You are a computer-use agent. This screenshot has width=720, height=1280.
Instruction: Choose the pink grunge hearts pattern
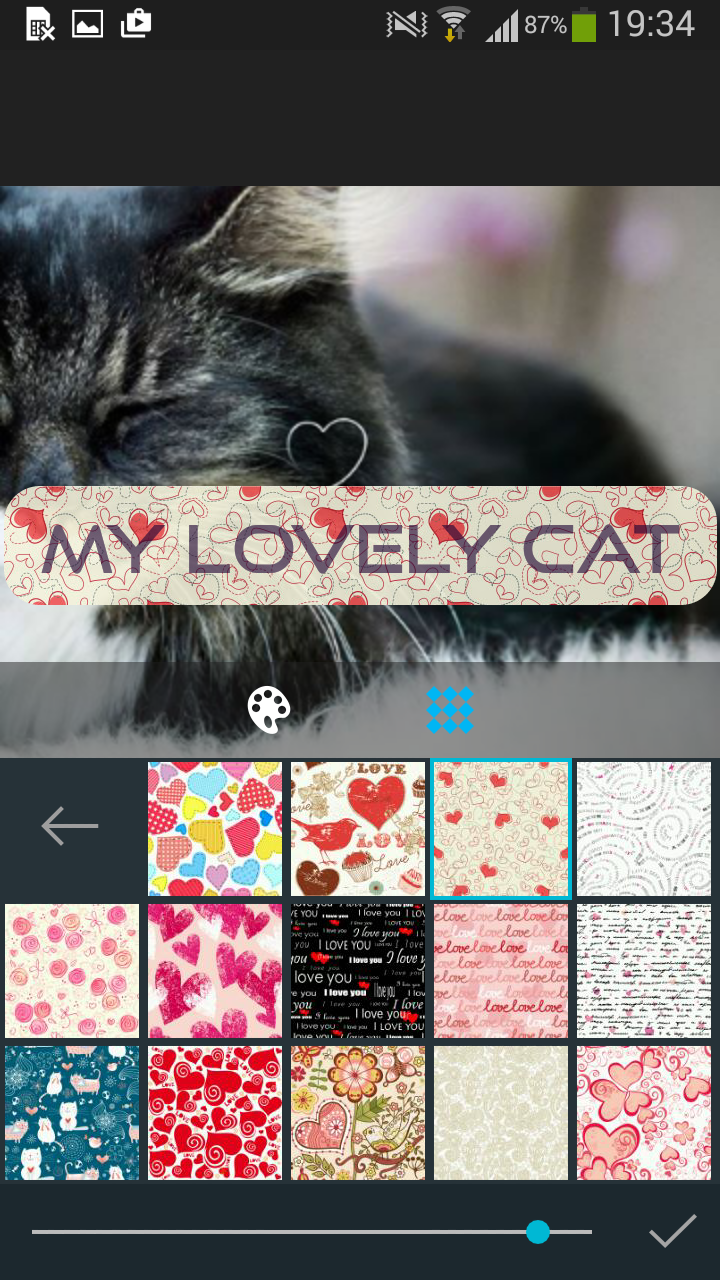pyautogui.click(x=215, y=971)
